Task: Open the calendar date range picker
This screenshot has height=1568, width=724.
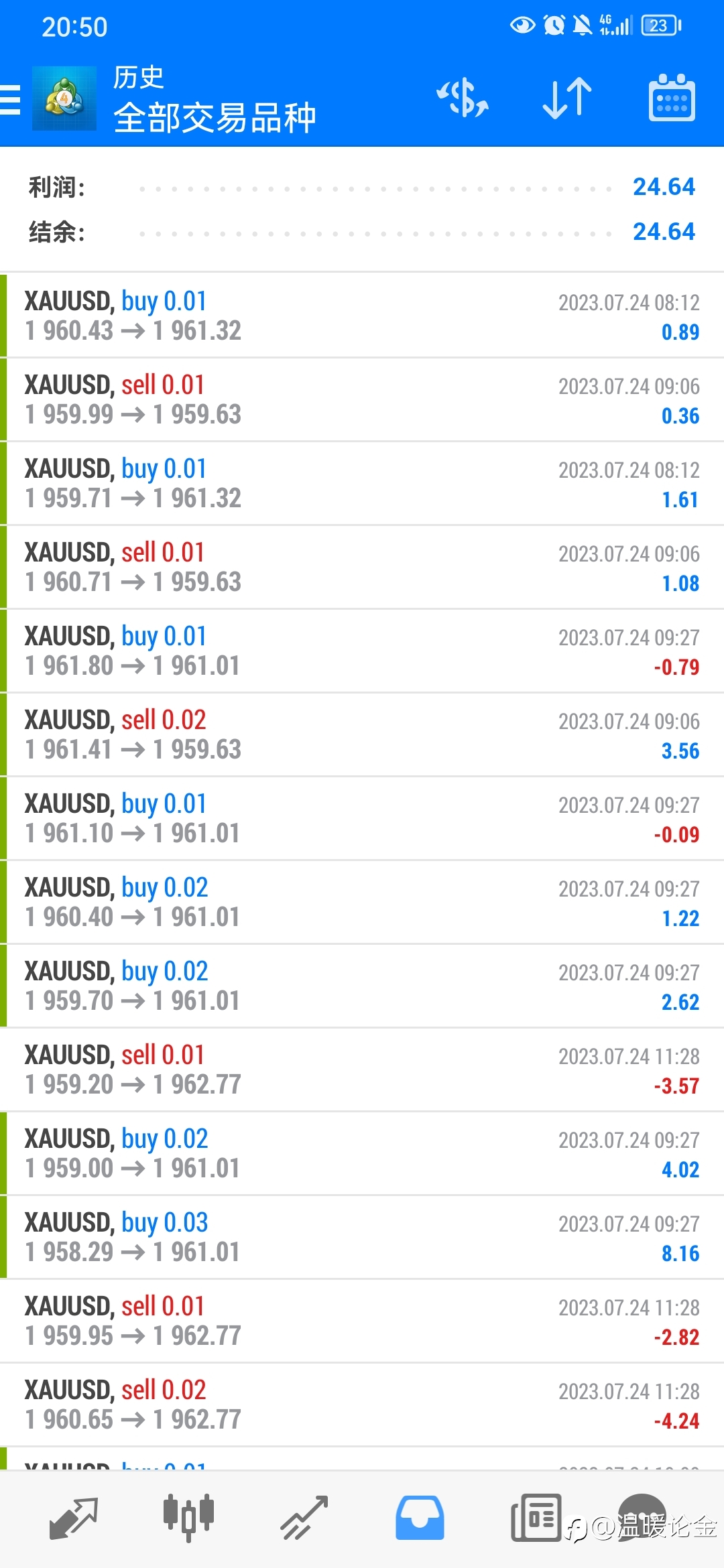Action: (x=672, y=98)
